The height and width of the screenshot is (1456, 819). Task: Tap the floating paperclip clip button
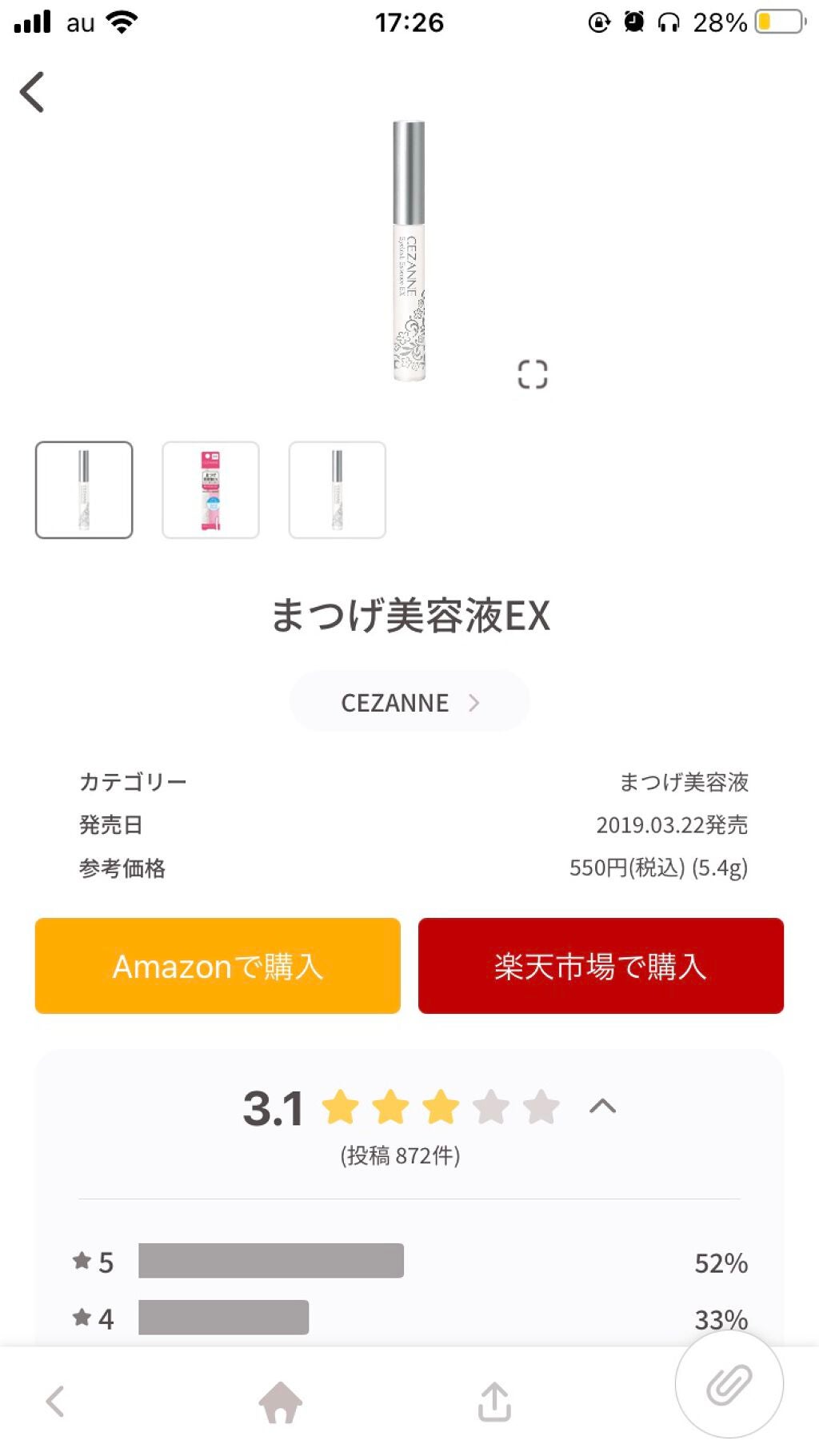click(x=729, y=1384)
